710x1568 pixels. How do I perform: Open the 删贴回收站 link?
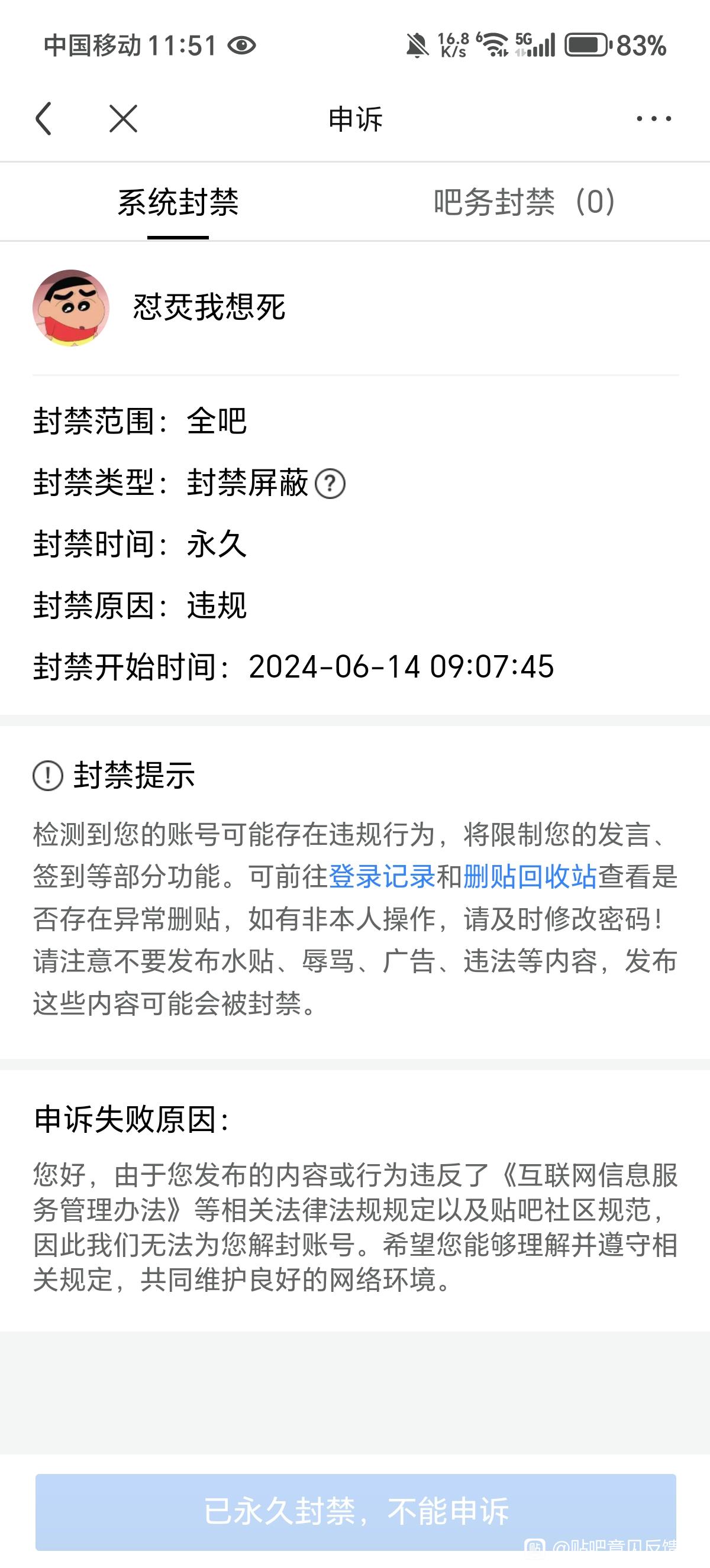(529, 877)
